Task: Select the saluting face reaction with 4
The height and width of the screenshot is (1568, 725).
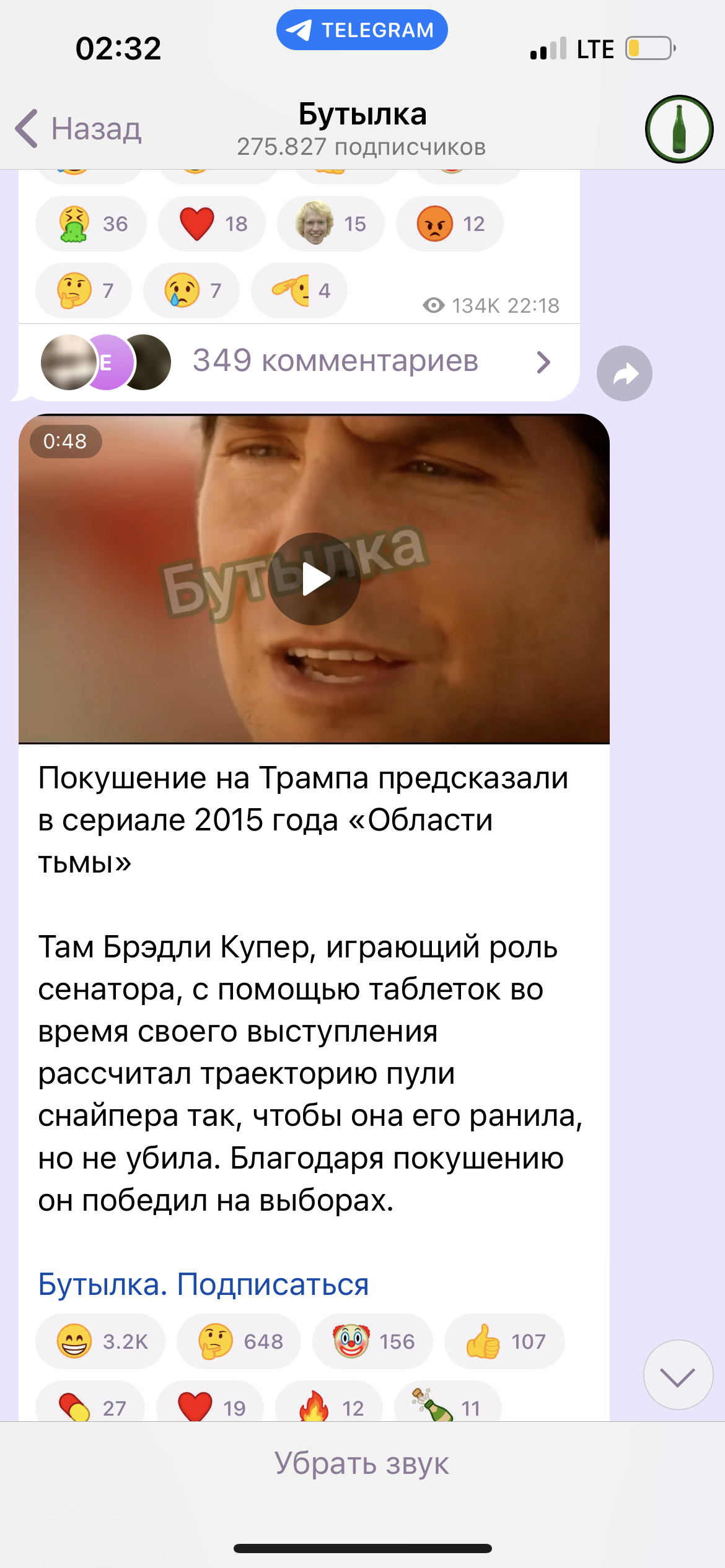Action: point(299,290)
